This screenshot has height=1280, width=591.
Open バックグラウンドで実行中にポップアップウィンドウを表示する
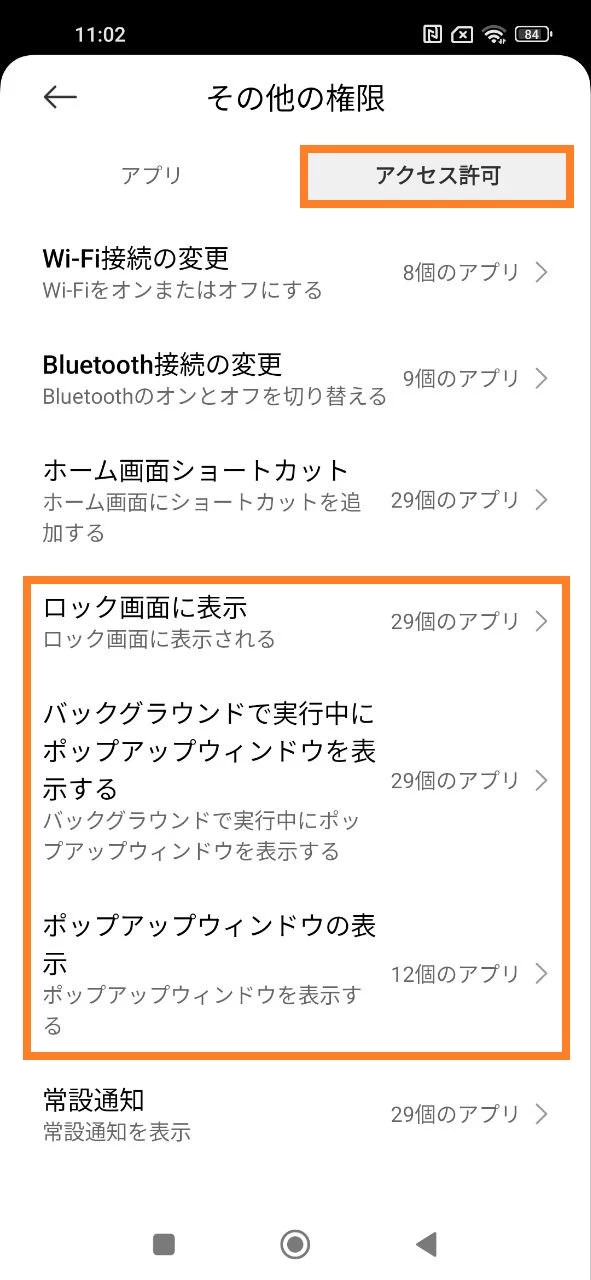(x=295, y=780)
